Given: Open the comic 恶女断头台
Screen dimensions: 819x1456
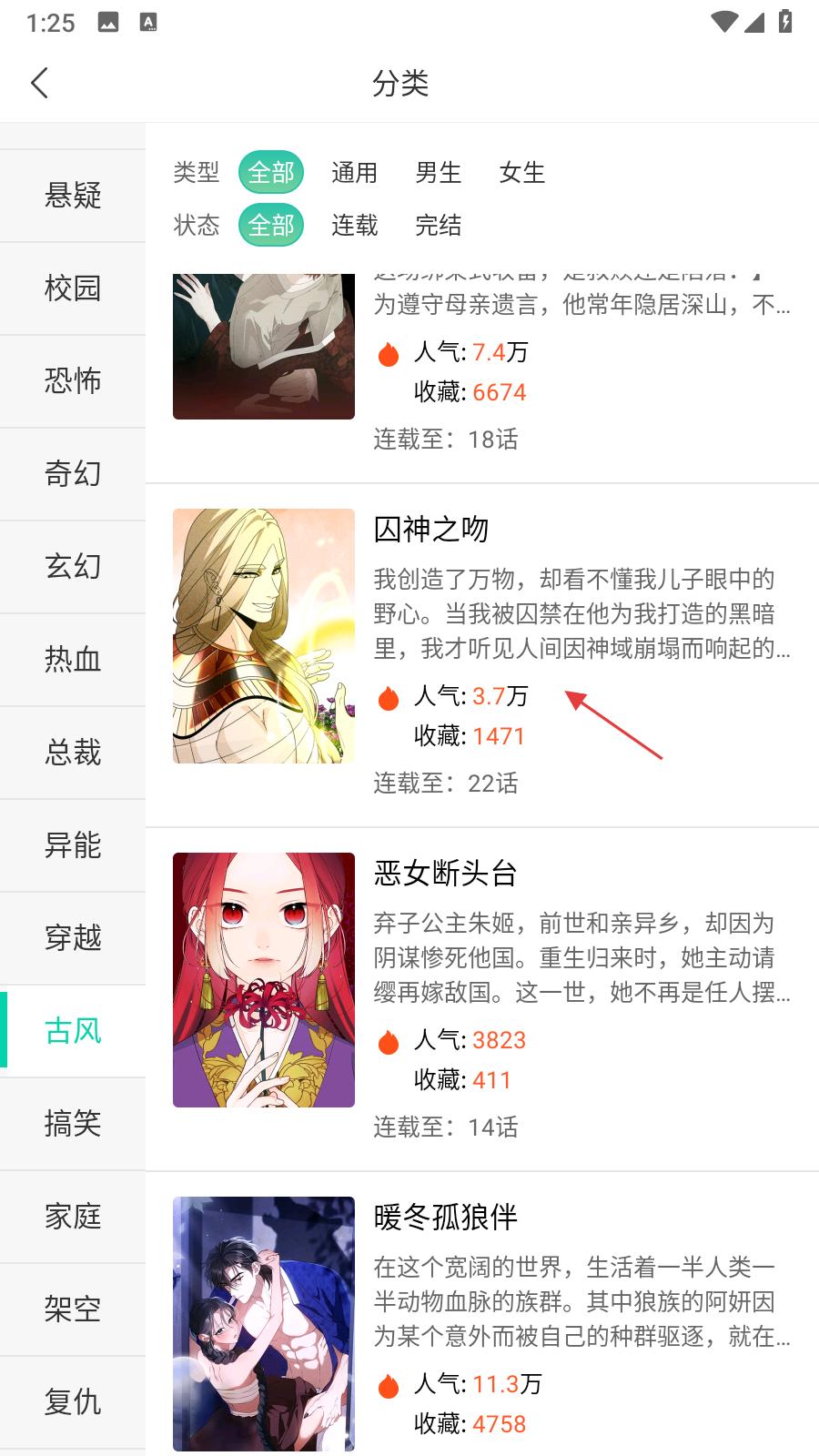Looking at the screenshot, I should point(445,874).
